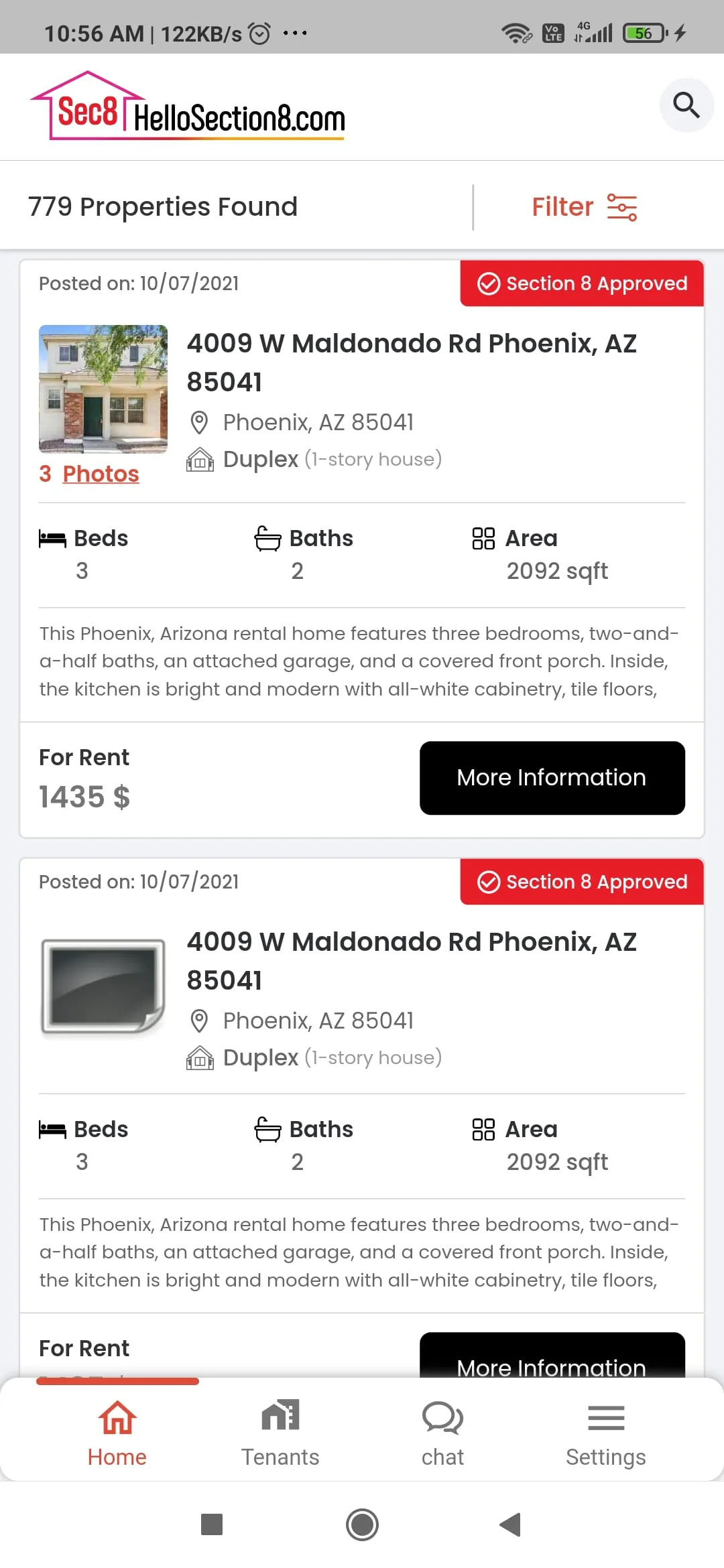Image resolution: width=724 pixels, height=1568 pixels.
Task: View the 3 Photos link
Action: coord(89,474)
